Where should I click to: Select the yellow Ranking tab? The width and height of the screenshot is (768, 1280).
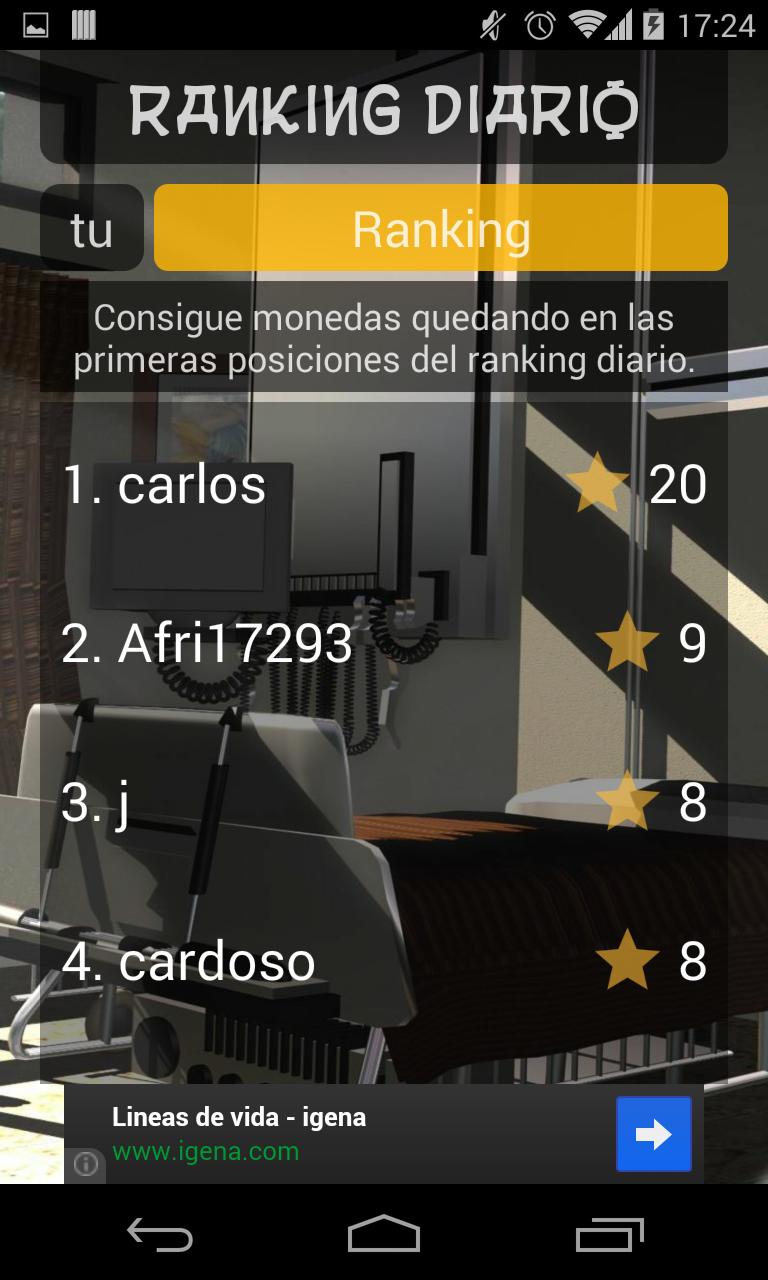pyautogui.click(x=440, y=228)
